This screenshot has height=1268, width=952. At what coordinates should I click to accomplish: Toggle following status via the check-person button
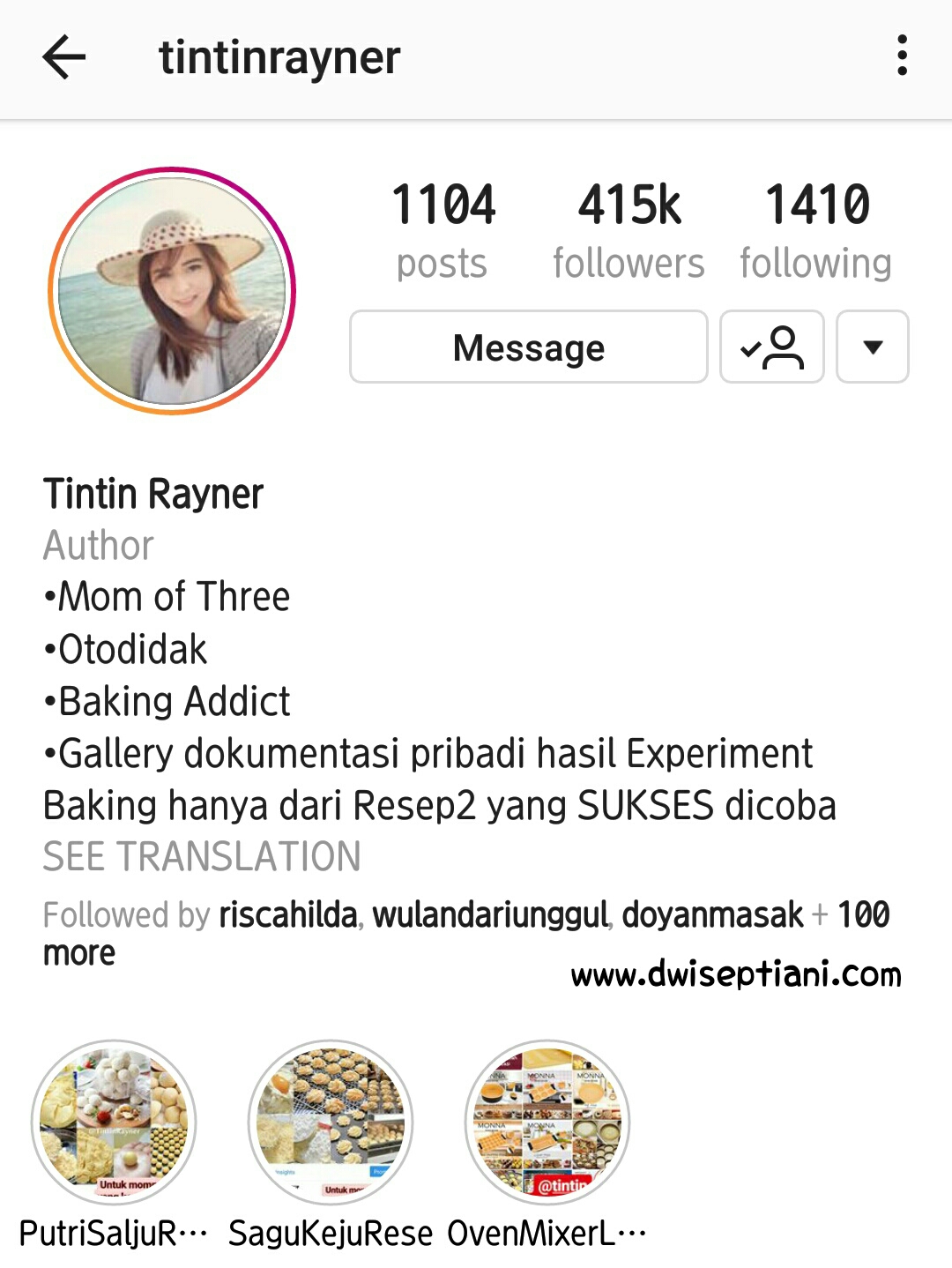pos(771,347)
